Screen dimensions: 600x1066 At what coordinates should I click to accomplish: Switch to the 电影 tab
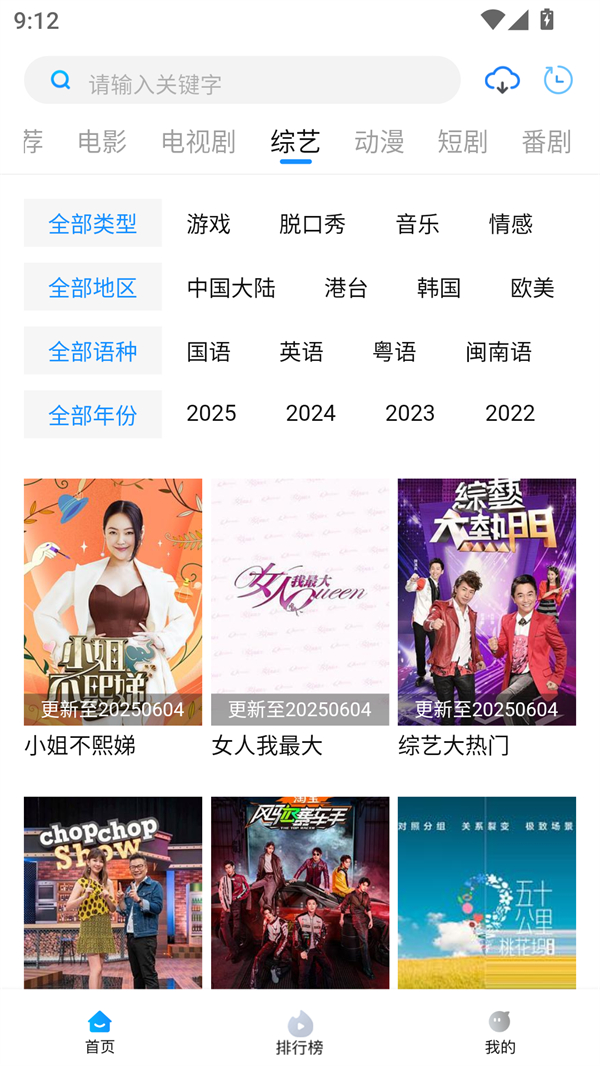[102, 142]
